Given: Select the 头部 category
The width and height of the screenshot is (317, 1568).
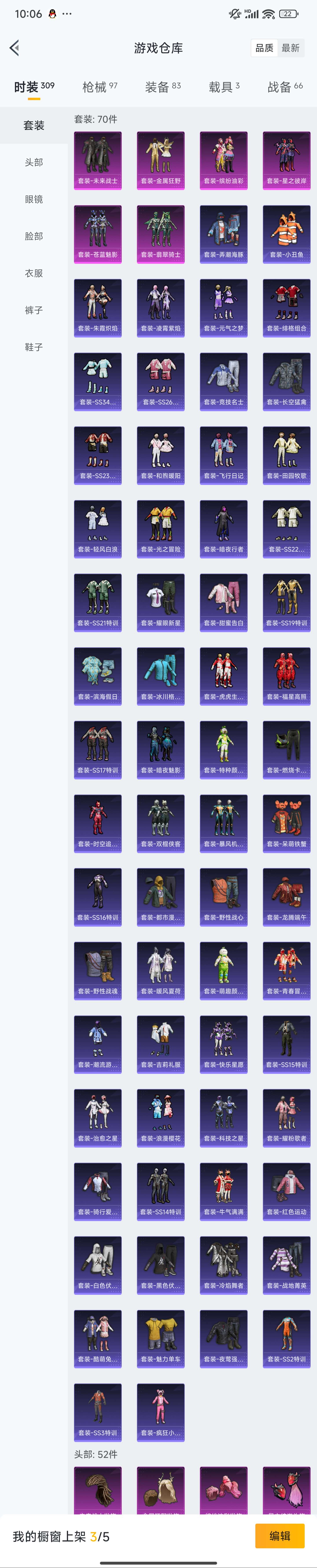Looking at the screenshot, I should coord(34,162).
